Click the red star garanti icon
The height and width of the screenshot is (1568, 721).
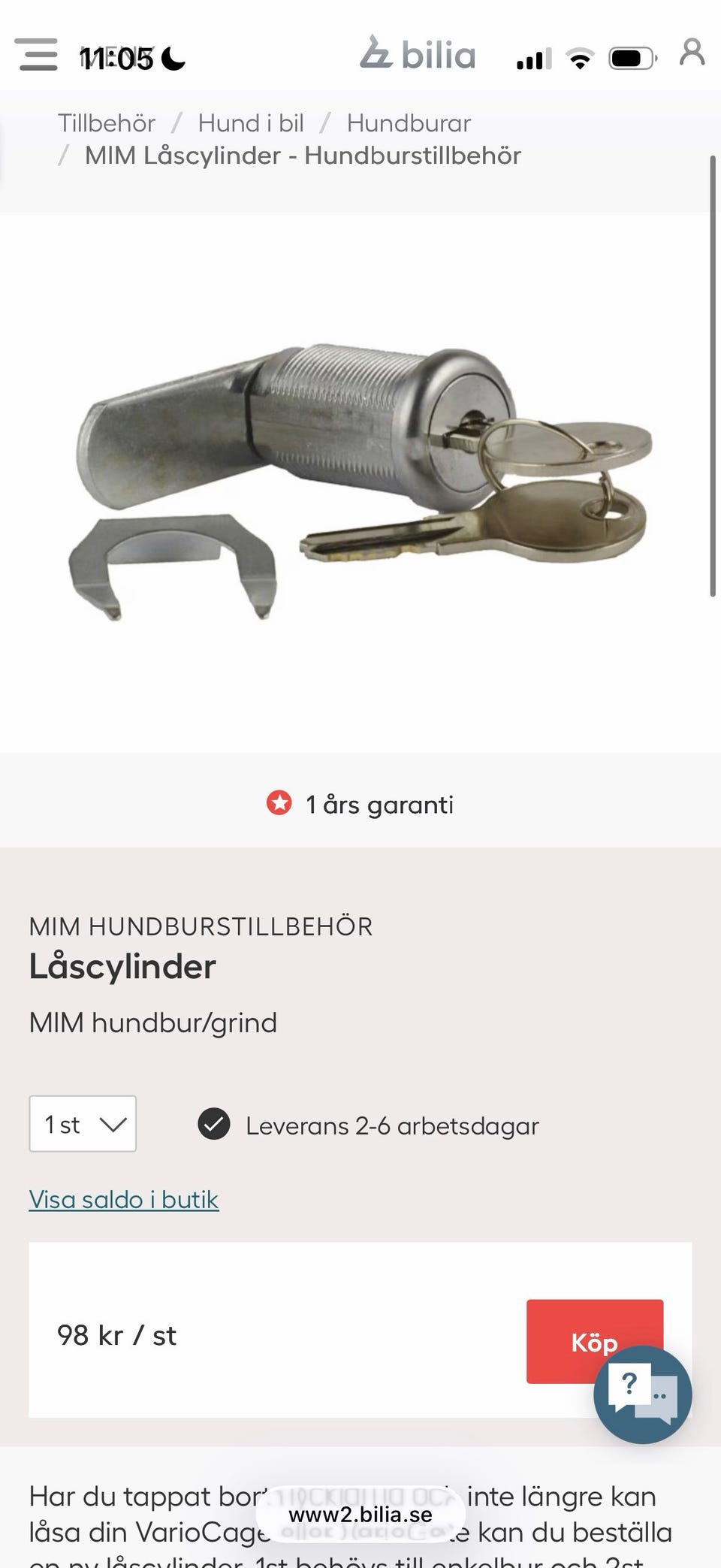point(281,802)
